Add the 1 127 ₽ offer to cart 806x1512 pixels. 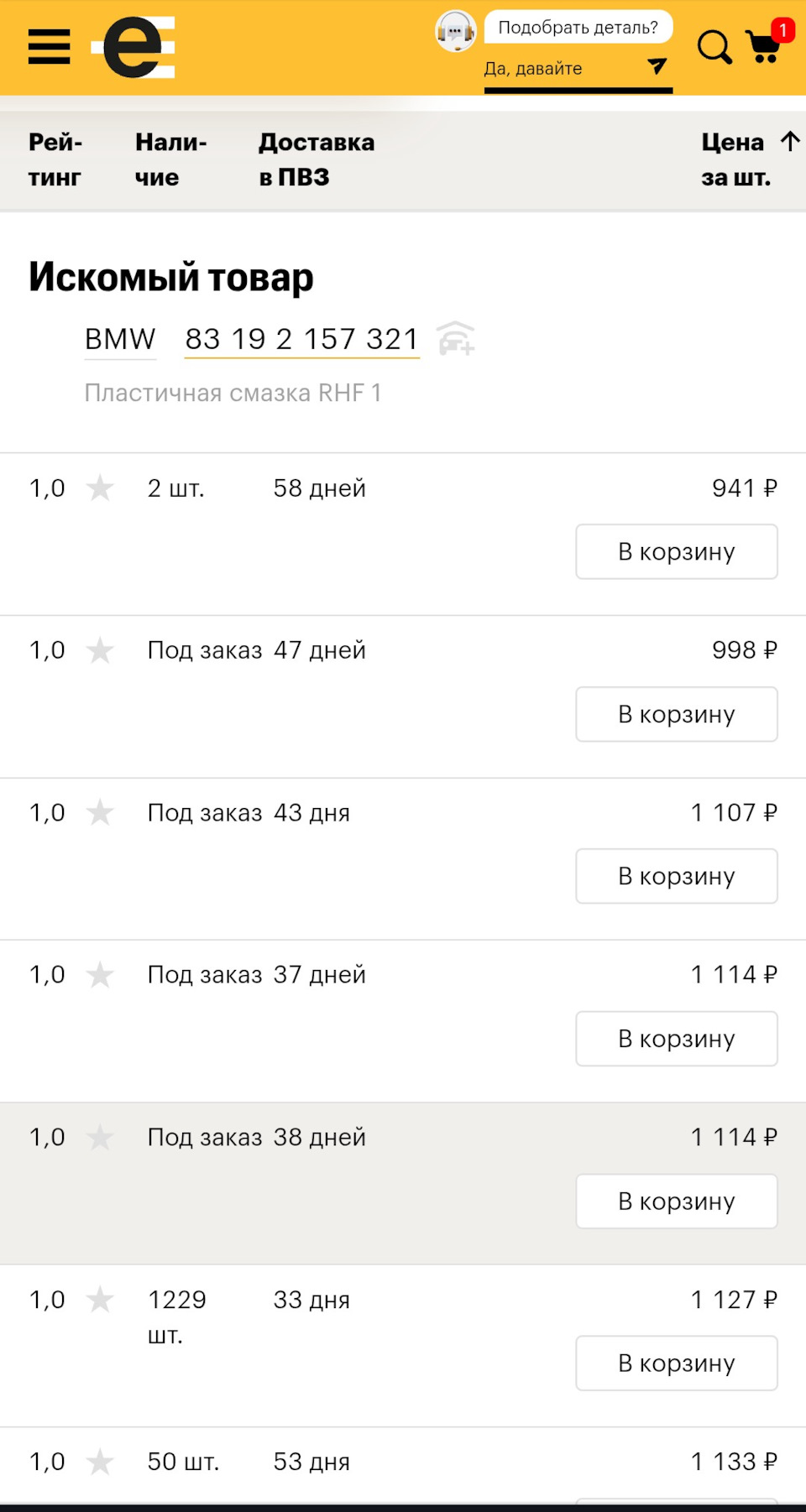pyautogui.click(x=676, y=1363)
